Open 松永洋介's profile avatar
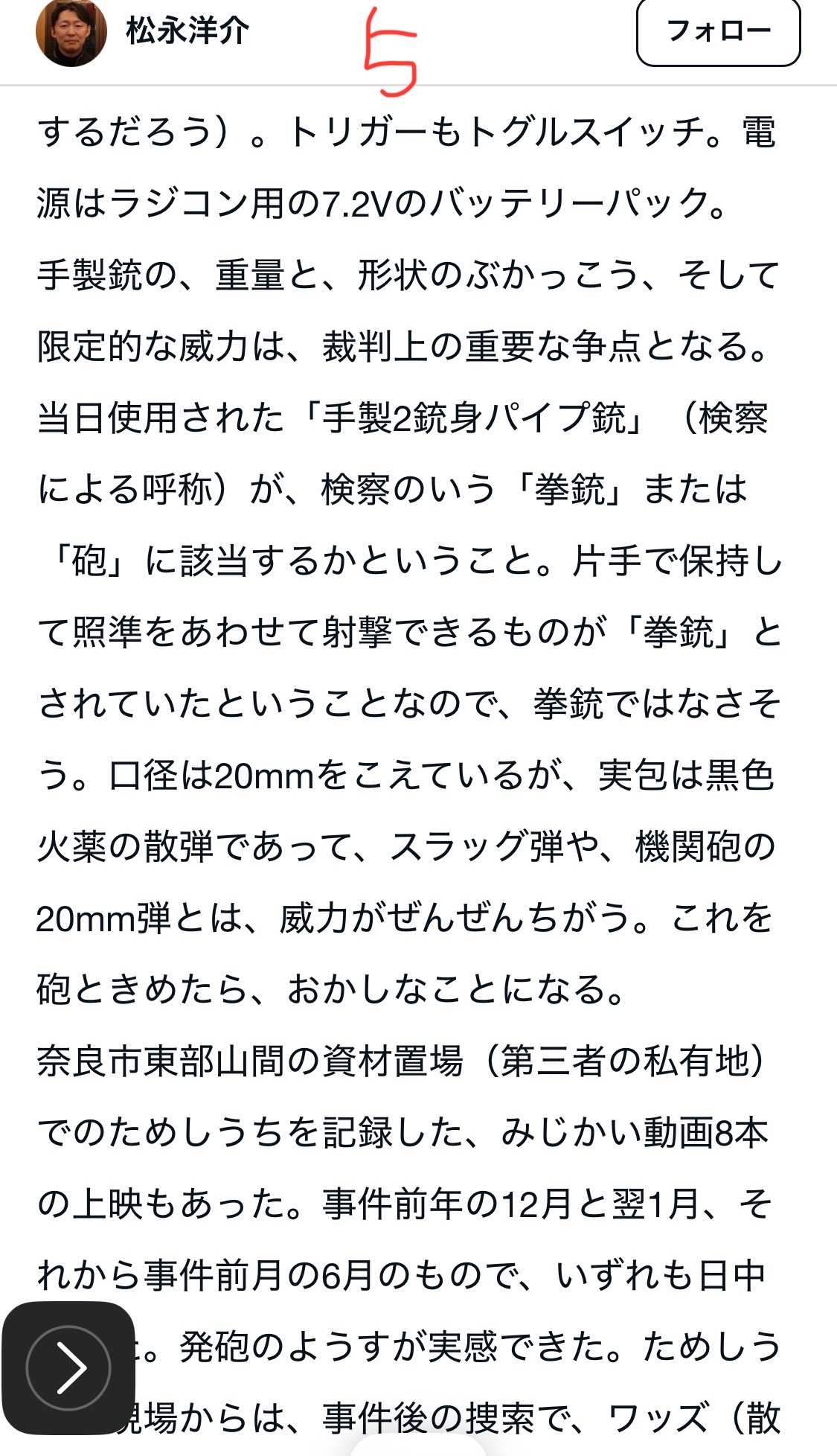837x1456 pixels. (71, 32)
